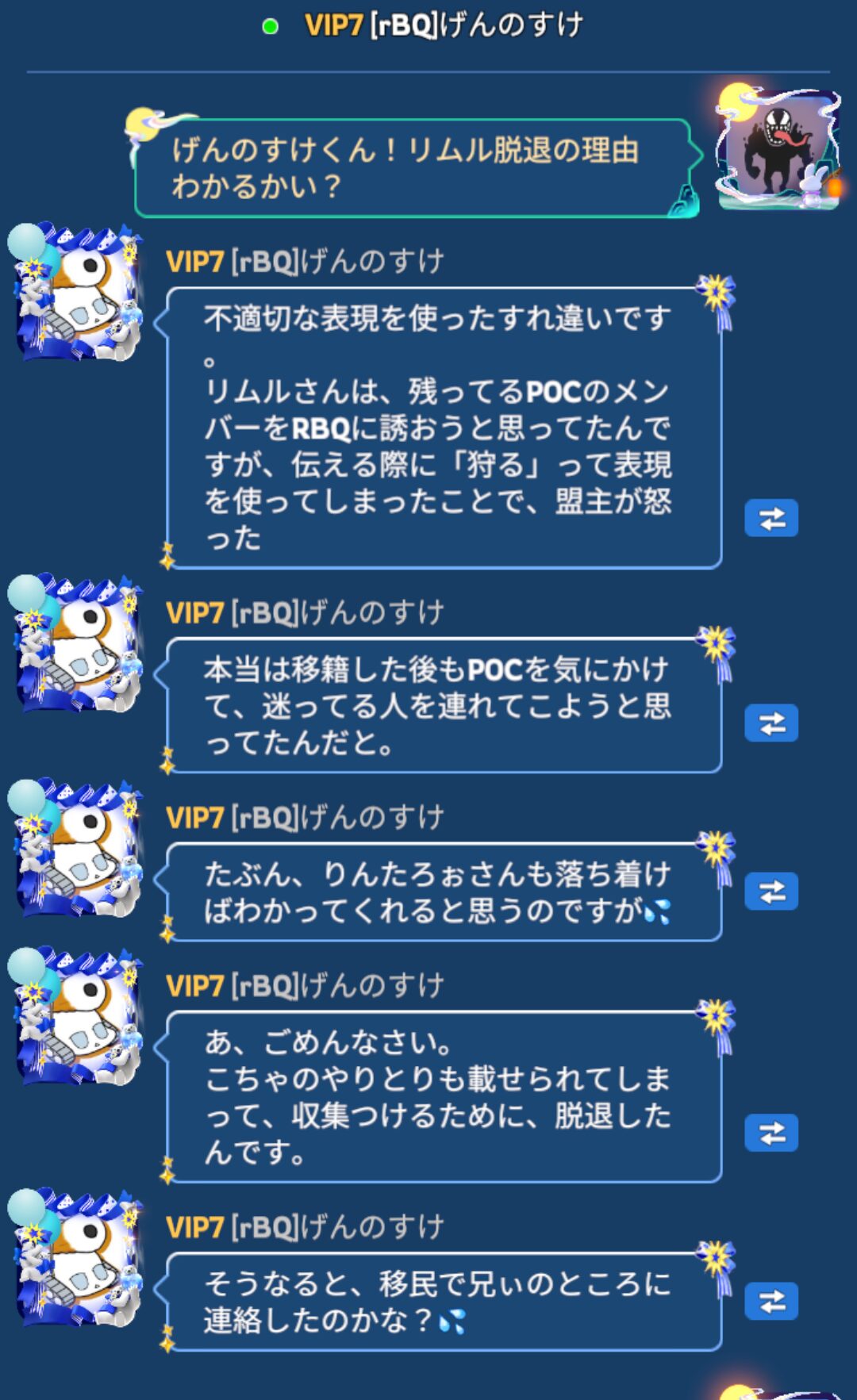Open げんのすけ's avatar beside the 不適切な表現 message
The width and height of the screenshot is (857, 1400).
coord(78,292)
